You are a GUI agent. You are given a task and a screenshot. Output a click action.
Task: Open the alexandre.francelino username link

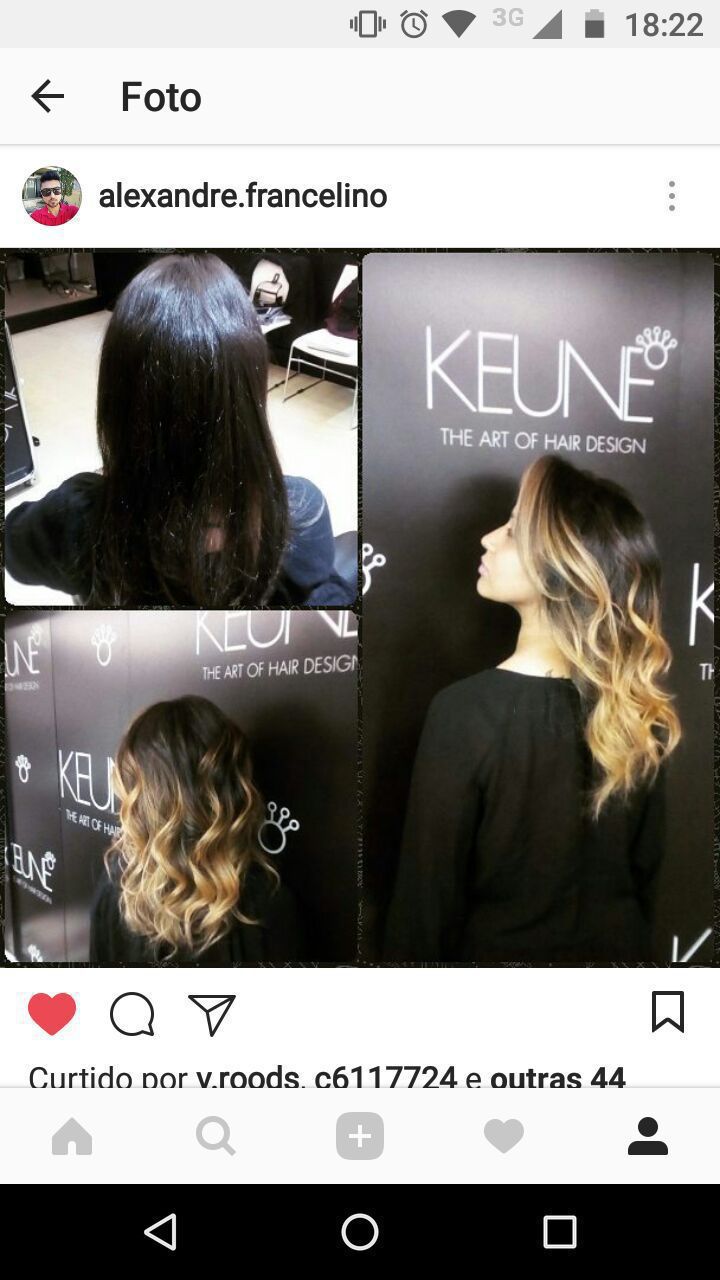coord(242,196)
